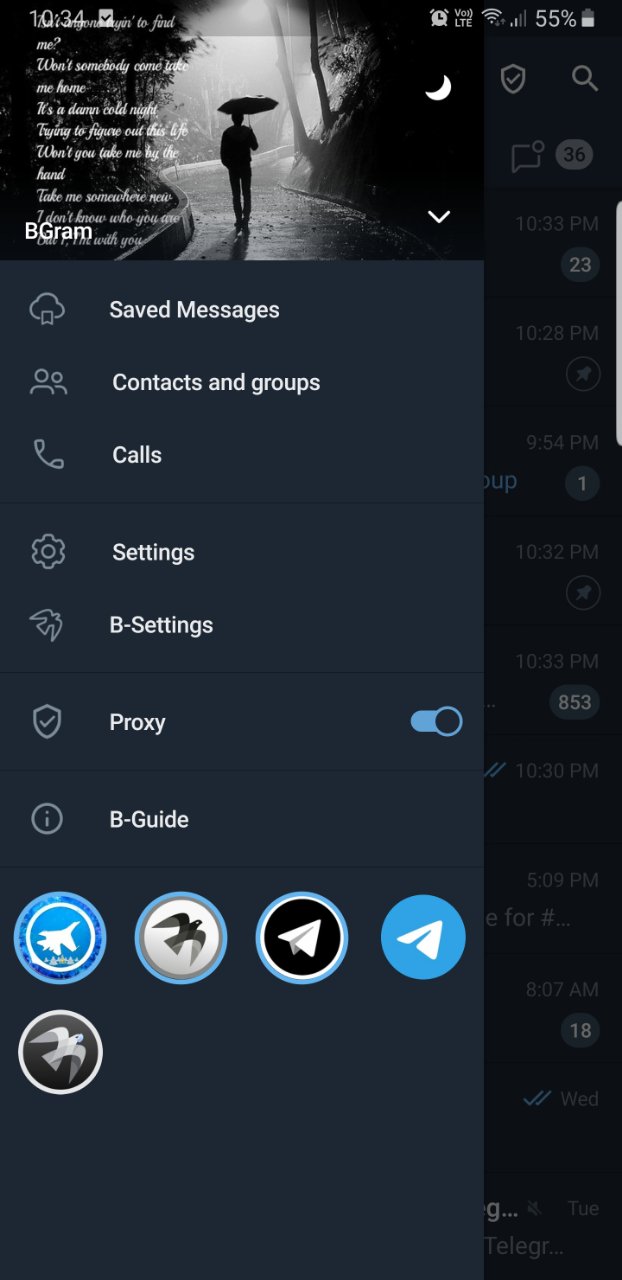This screenshot has height=1280, width=622.
Task: Switch to night mode with the moon icon
Action: coord(438,88)
